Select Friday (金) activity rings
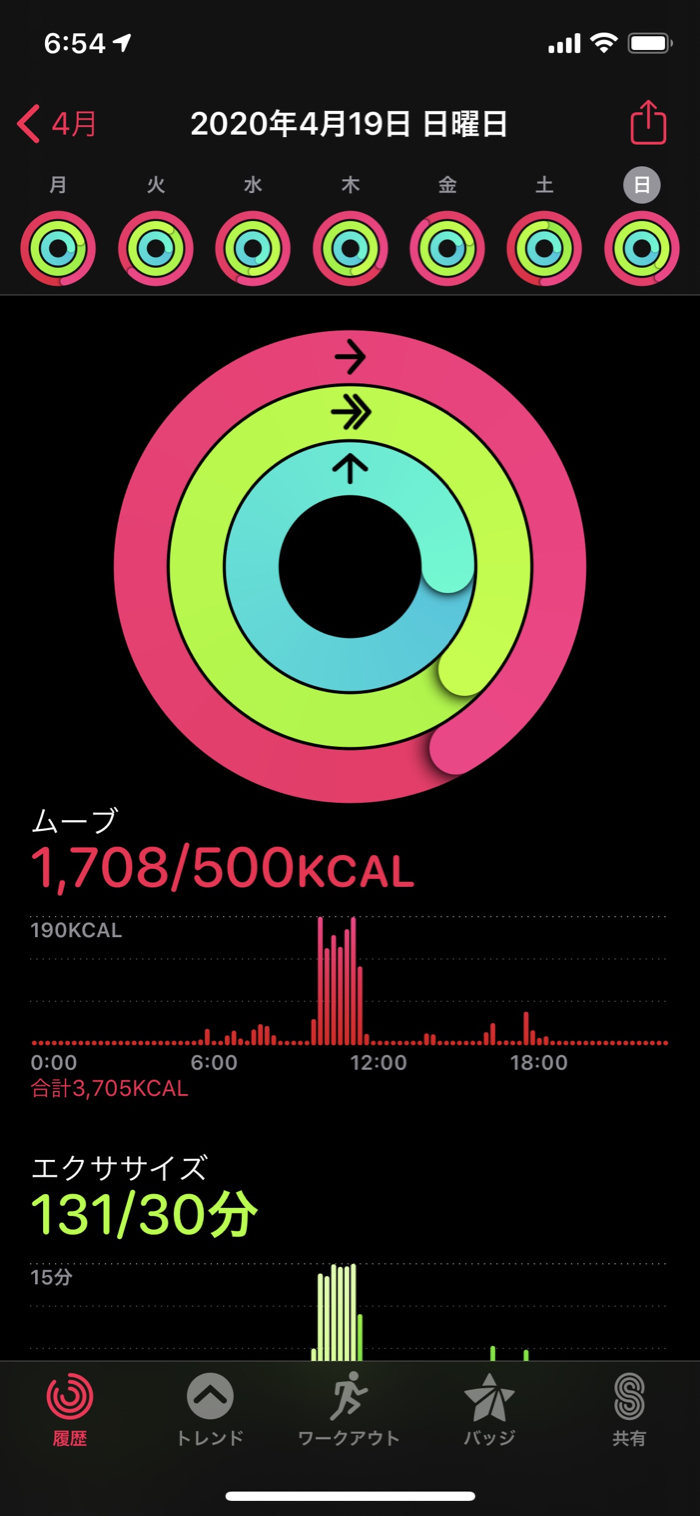Screen dimensions: 700x1516 point(447,249)
